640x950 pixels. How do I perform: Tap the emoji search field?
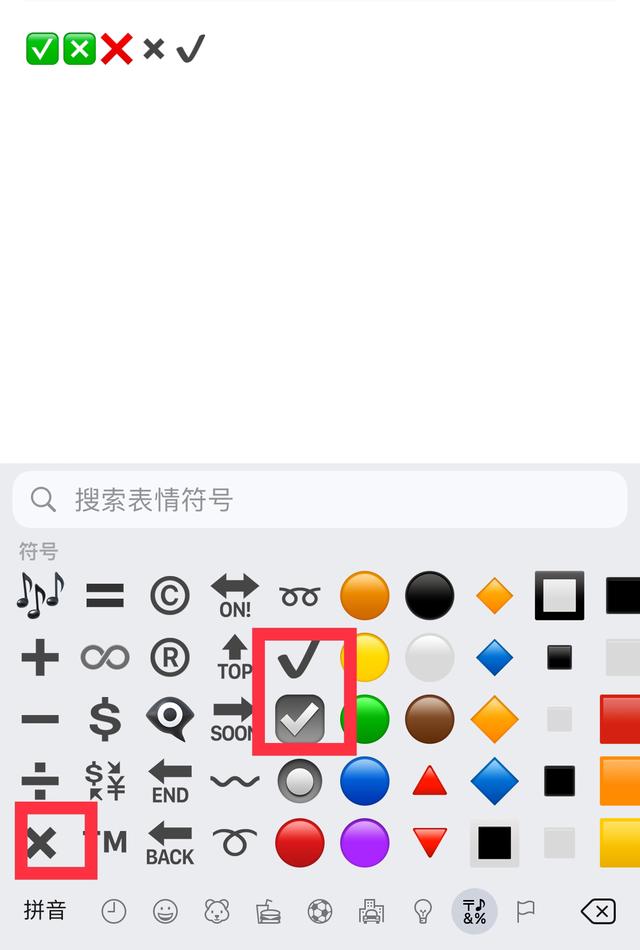(320, 499)
